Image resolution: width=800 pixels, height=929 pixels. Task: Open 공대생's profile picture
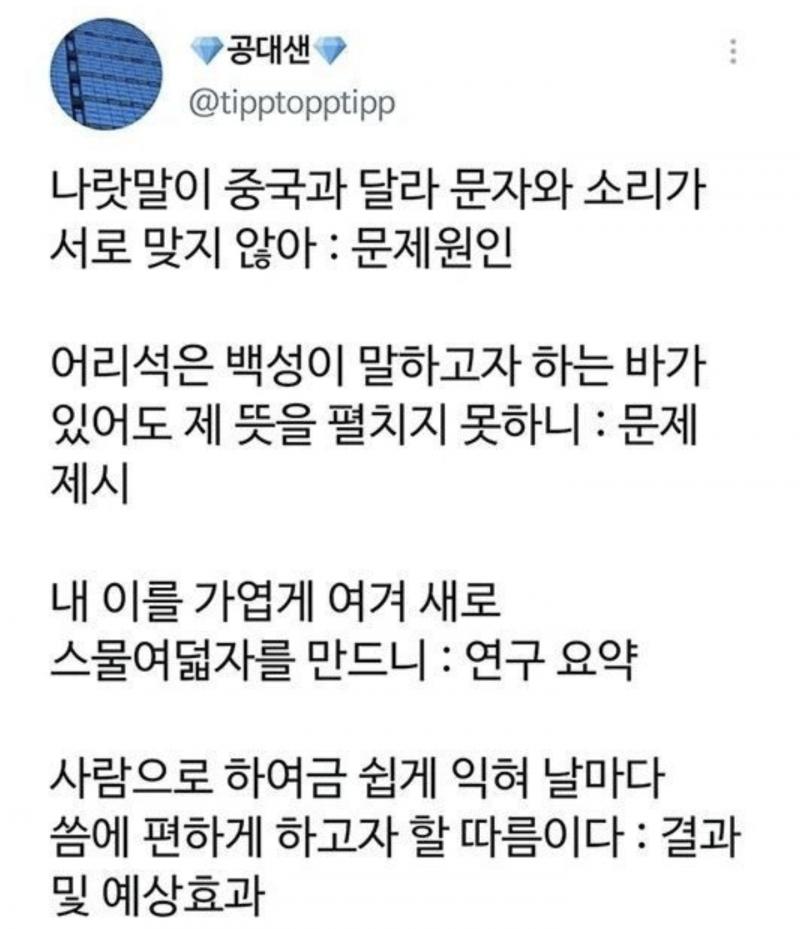coord(109,76)
